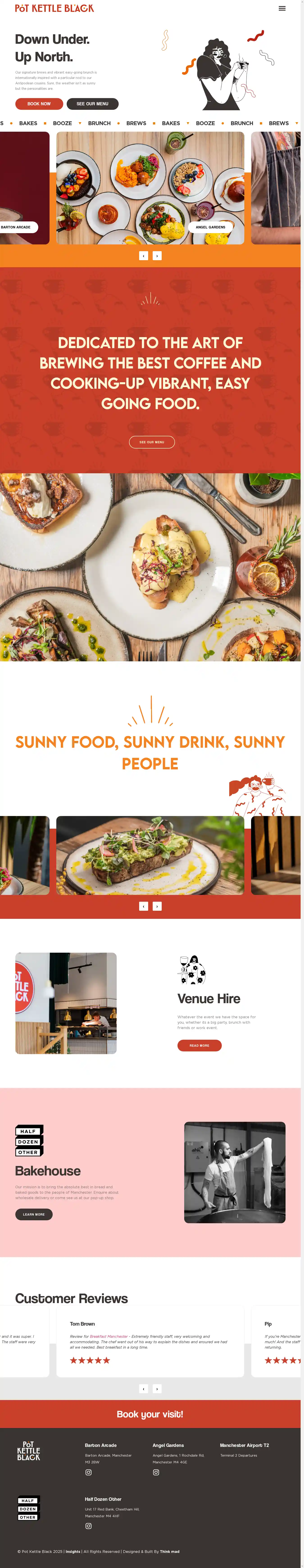Tap the black See Our Menu button beside Book Now
304x1568 pixels.
92,104
